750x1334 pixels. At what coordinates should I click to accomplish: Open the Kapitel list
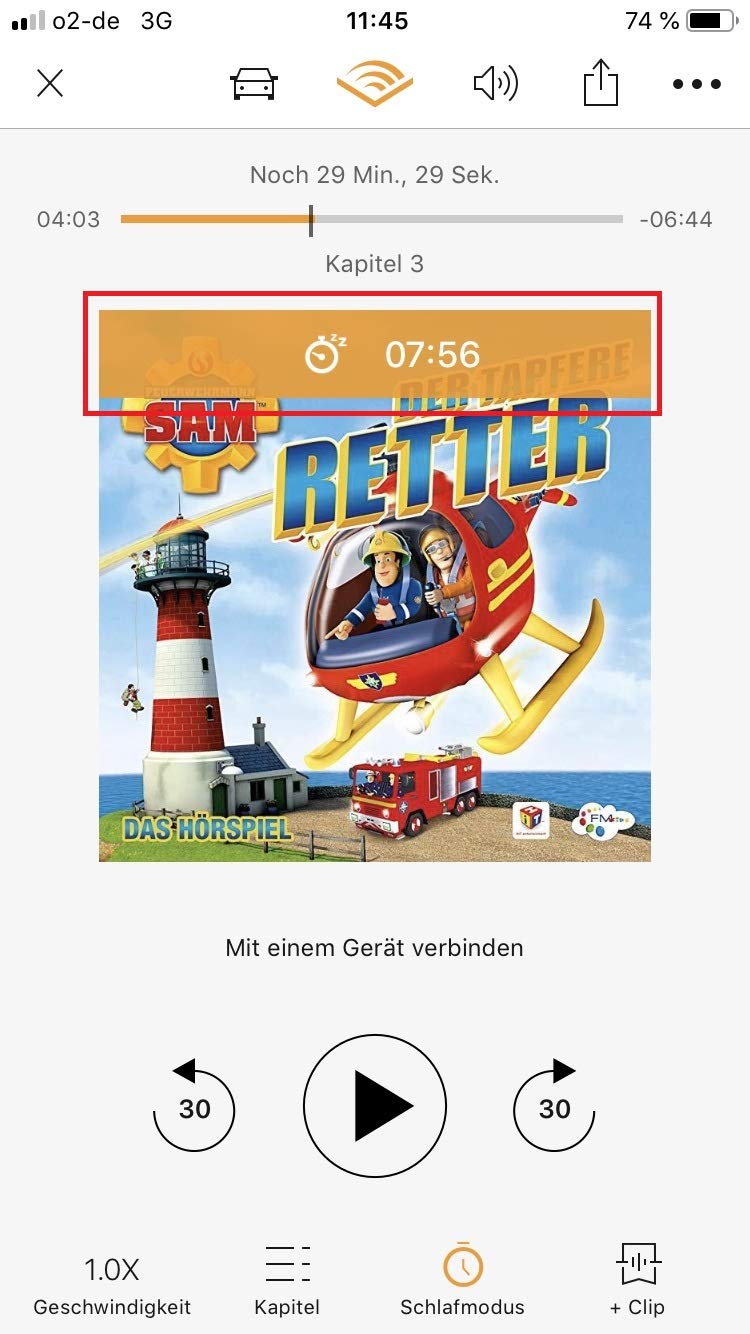point(287,1282)
